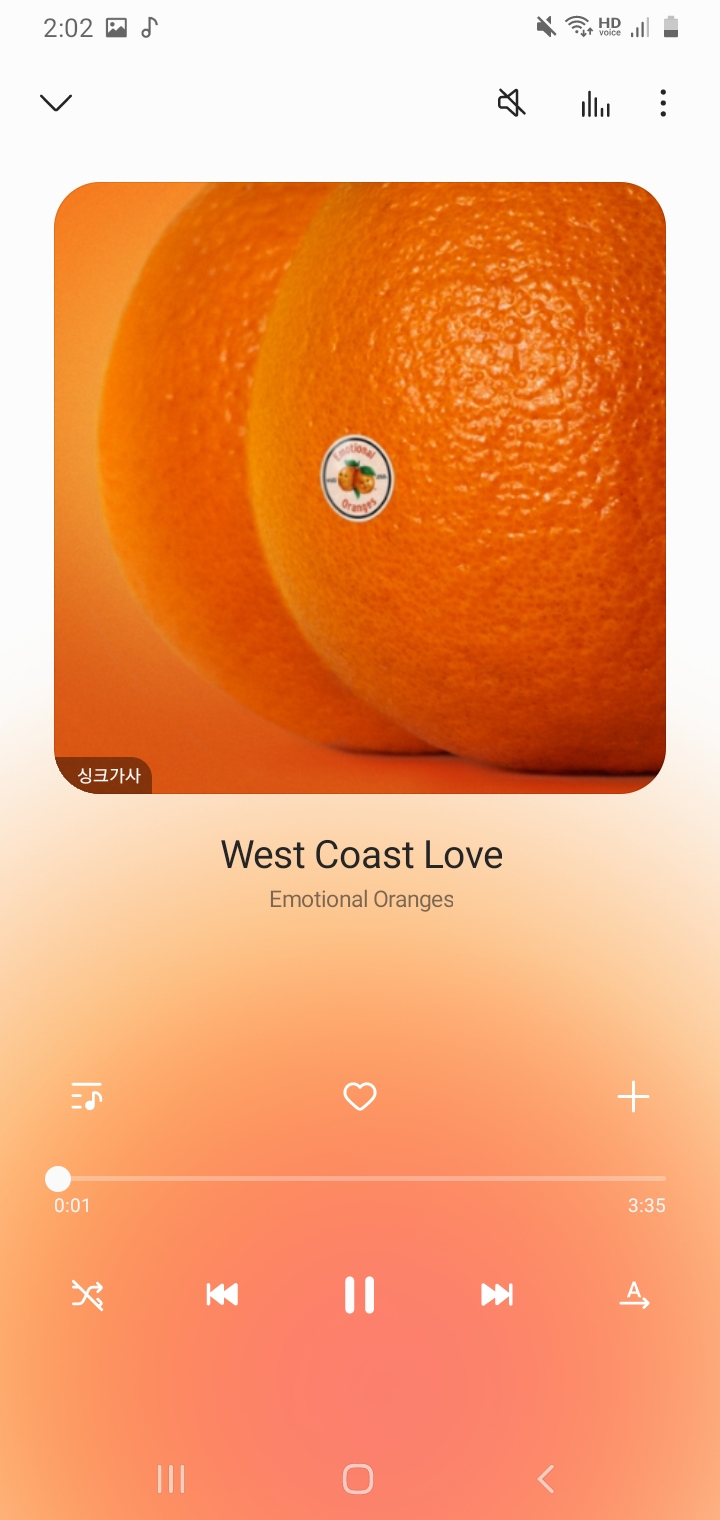Like West Coast Love with the heart
Screen dimensions: 720x1520
pos(360,1097)
